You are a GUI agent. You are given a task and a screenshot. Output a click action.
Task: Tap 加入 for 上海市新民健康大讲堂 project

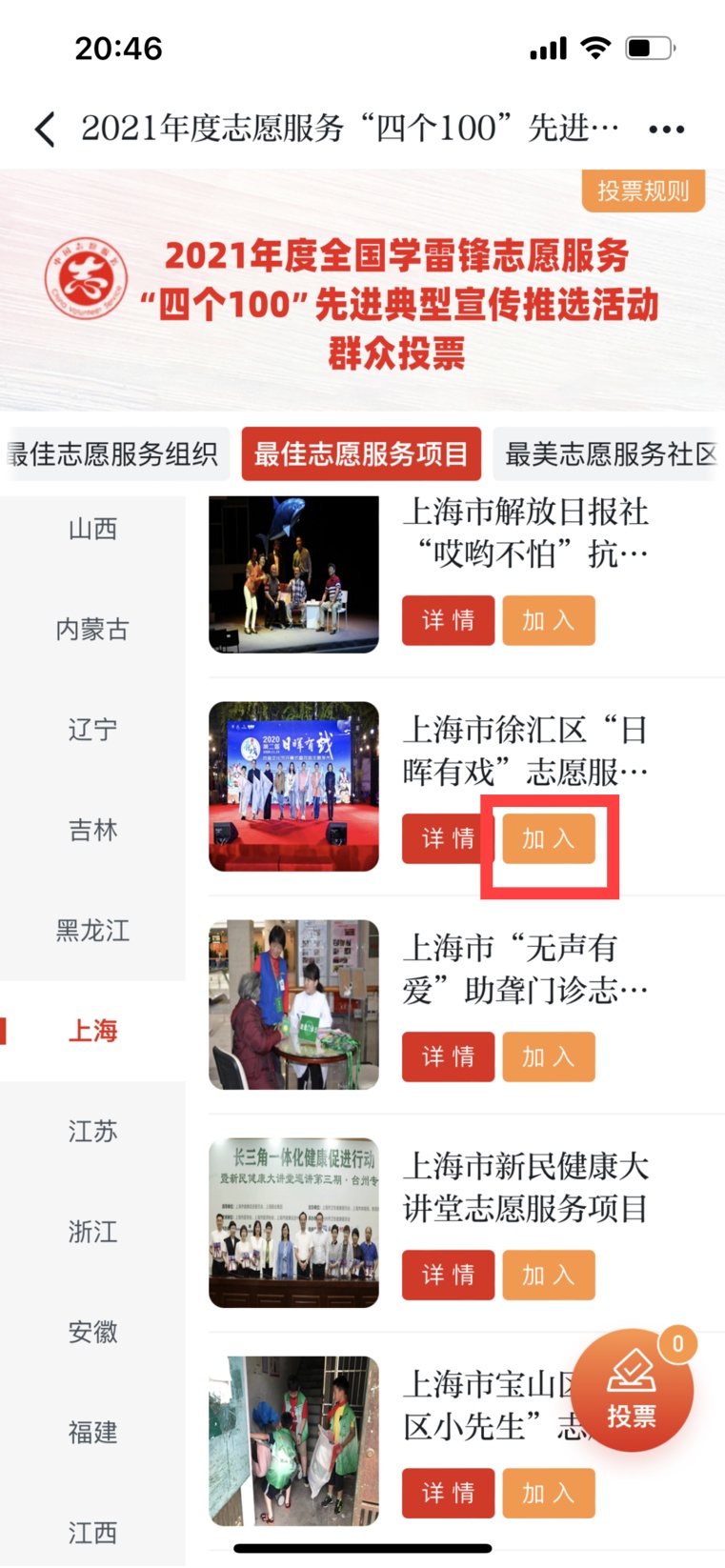click(x=549, y=1275)
